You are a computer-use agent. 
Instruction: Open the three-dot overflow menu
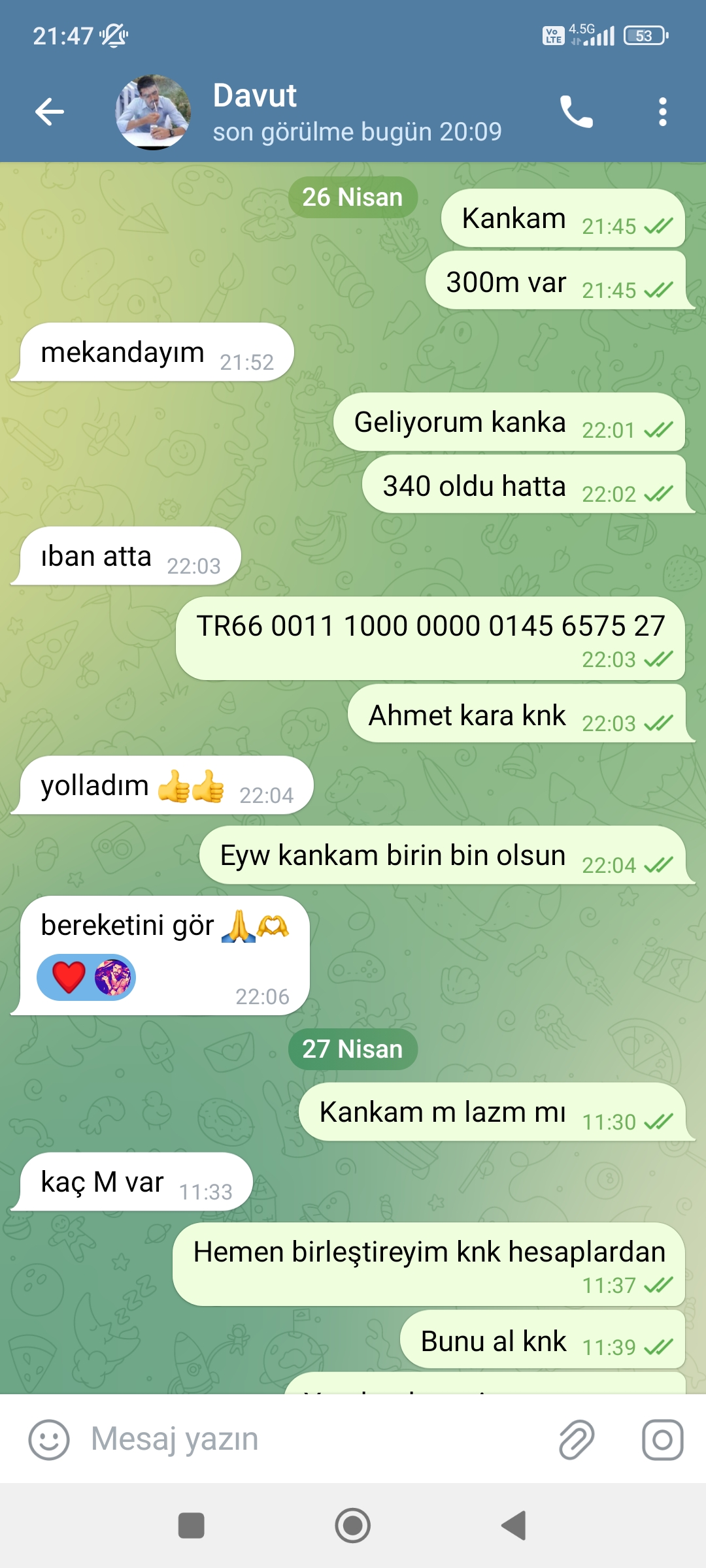click(662, 112)
